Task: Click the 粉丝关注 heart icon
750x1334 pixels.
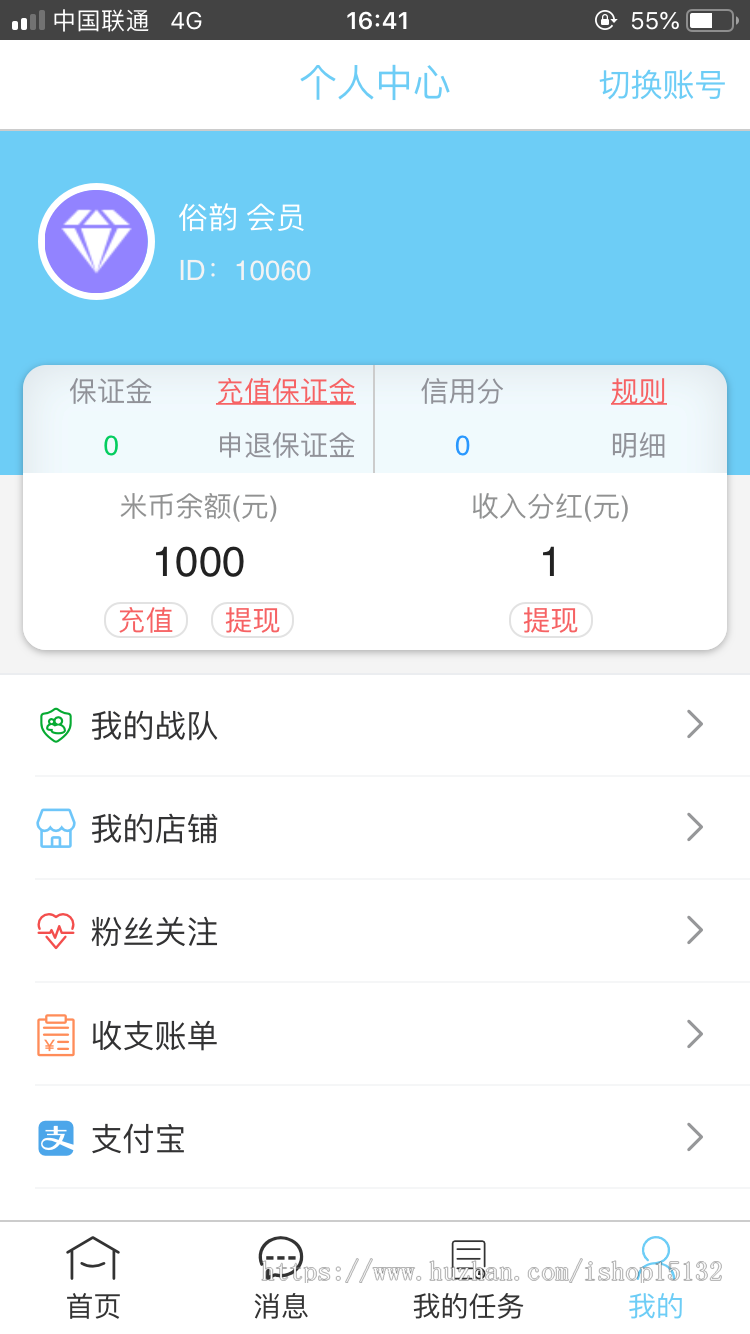Action: [x=57, y=931]
